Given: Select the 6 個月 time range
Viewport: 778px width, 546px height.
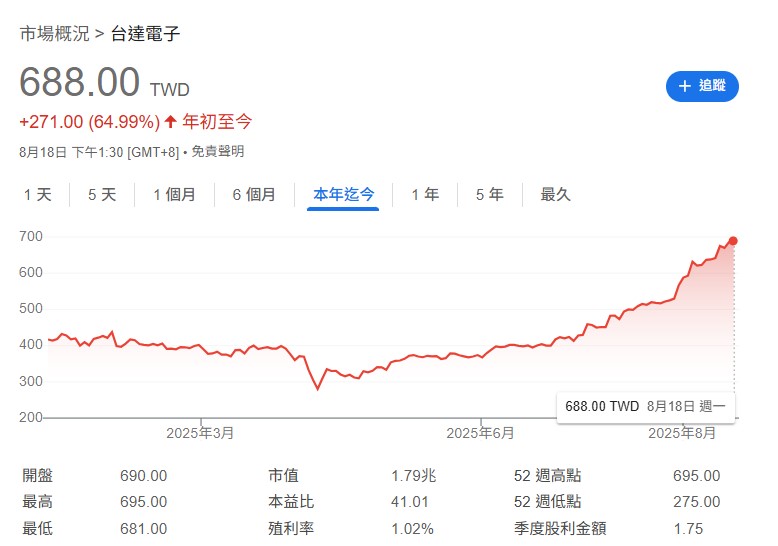Looking at the screenshot, I should pos(254,195).
